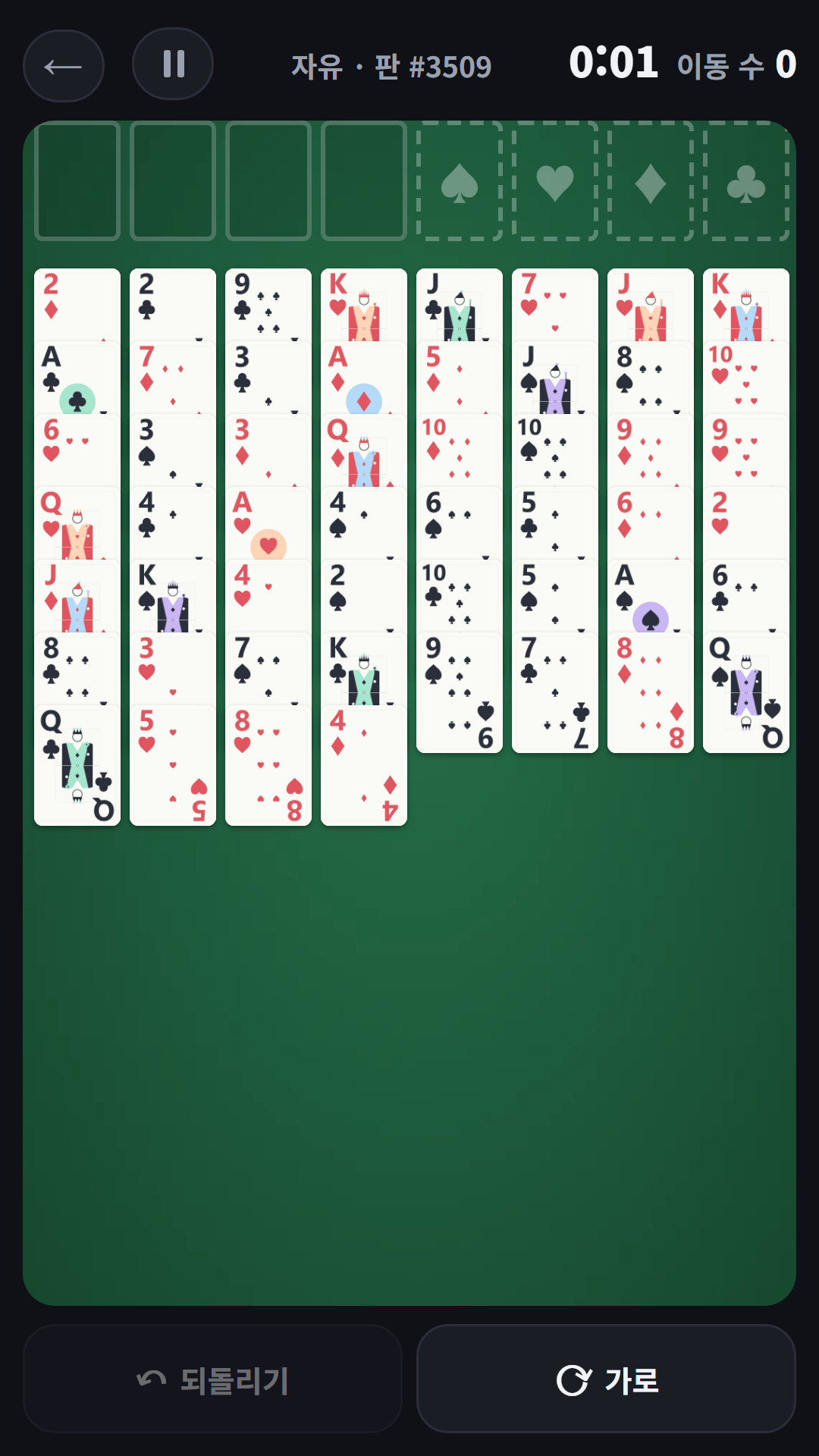
Task: Select the queen of clubs in first column
Action: 77,766
